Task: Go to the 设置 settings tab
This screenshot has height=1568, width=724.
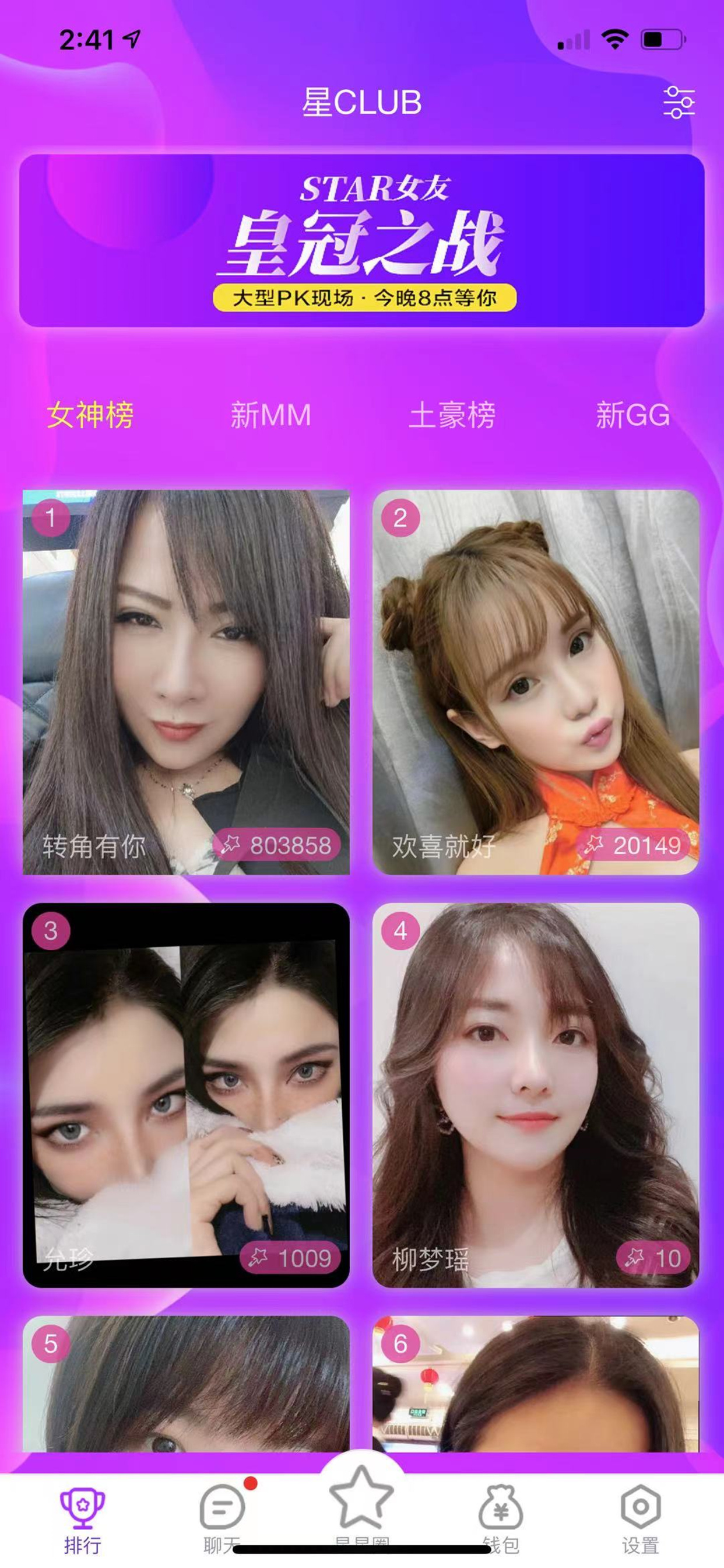Action: tap(640, 1515)
